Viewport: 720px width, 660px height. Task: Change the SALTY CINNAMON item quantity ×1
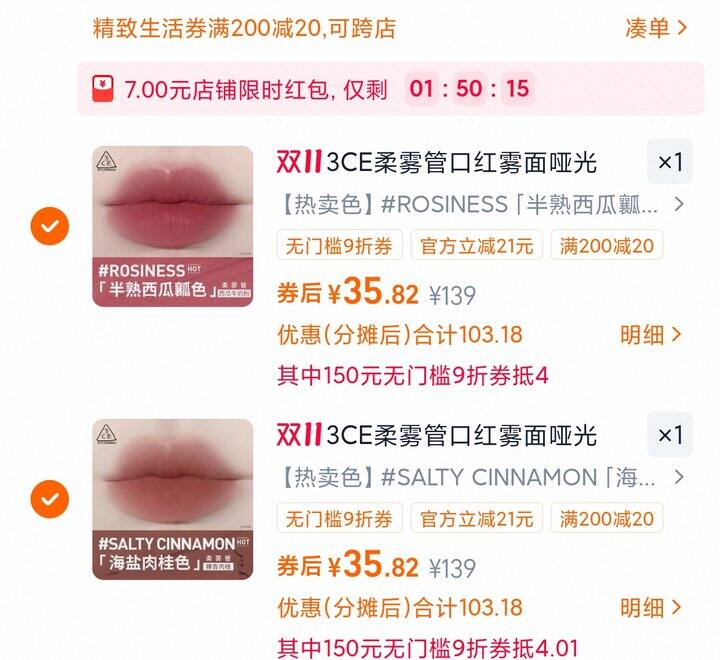669,435
